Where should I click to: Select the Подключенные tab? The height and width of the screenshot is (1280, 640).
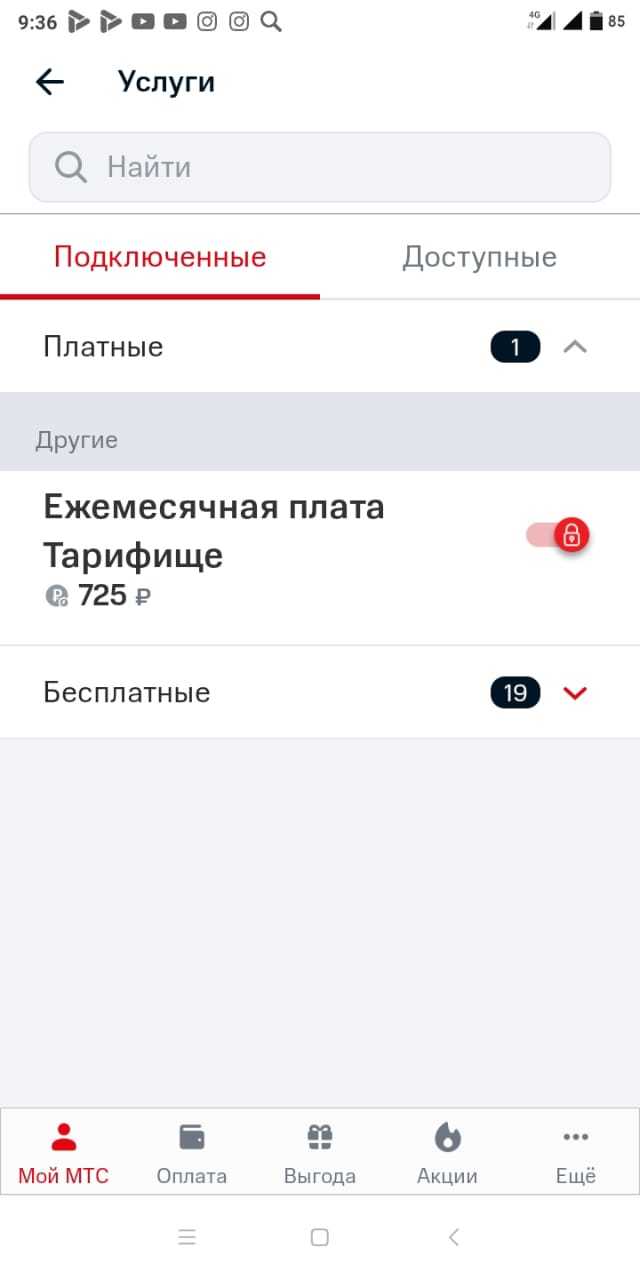[160, 257]
